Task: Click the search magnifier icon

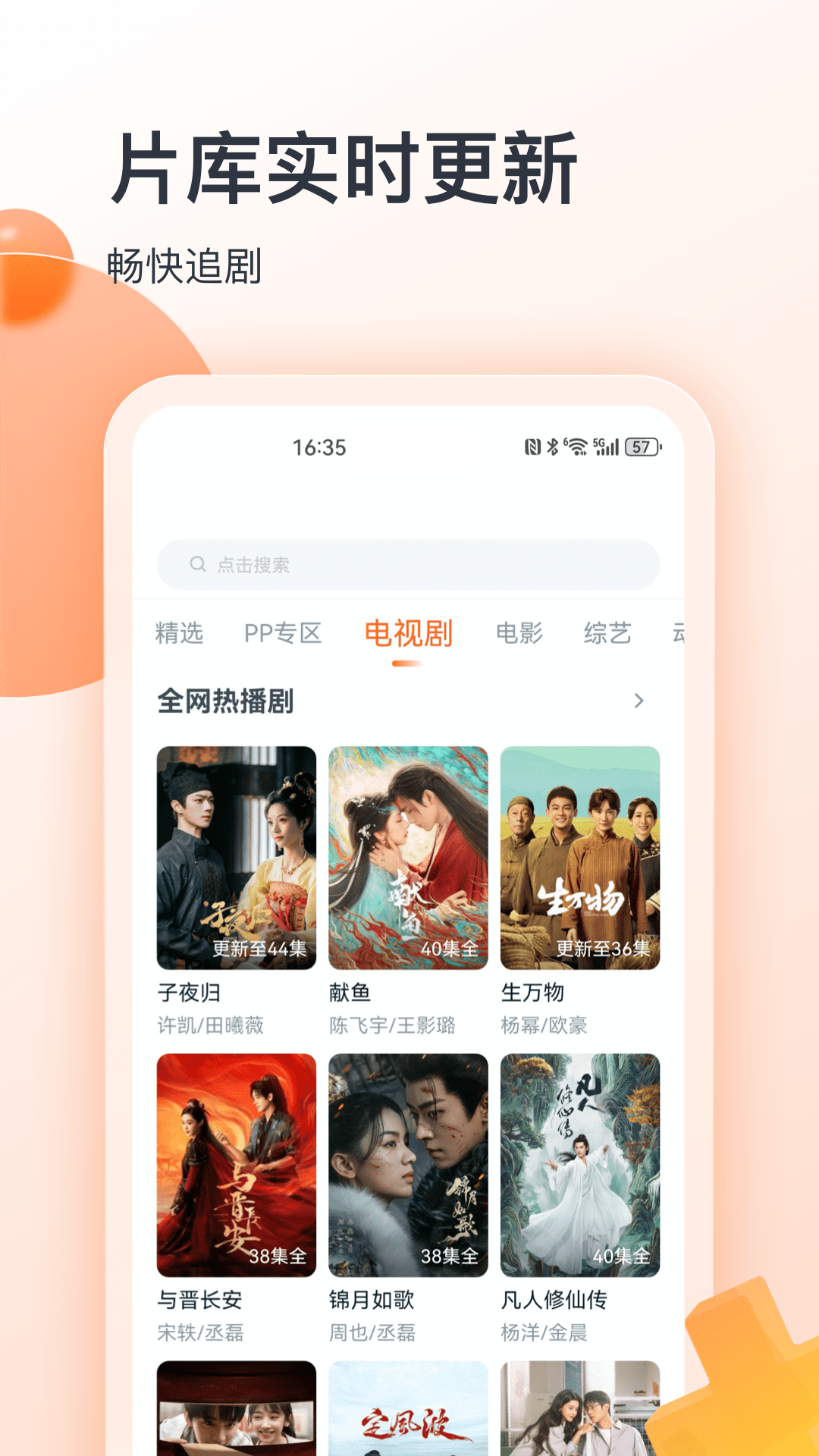Action: pyautogui.click(x=196, y=563)
